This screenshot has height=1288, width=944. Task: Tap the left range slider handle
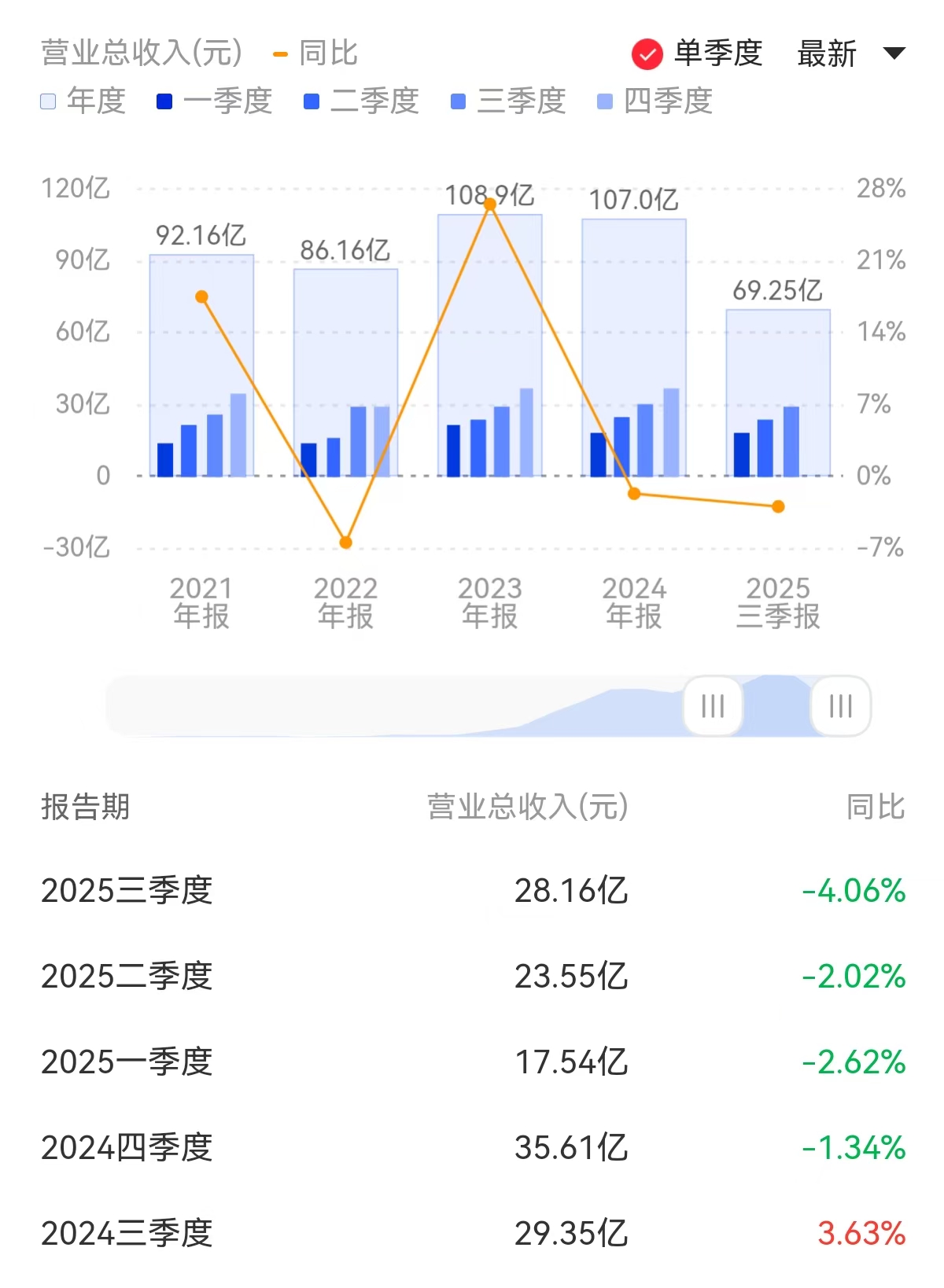[x=713, y=705]
